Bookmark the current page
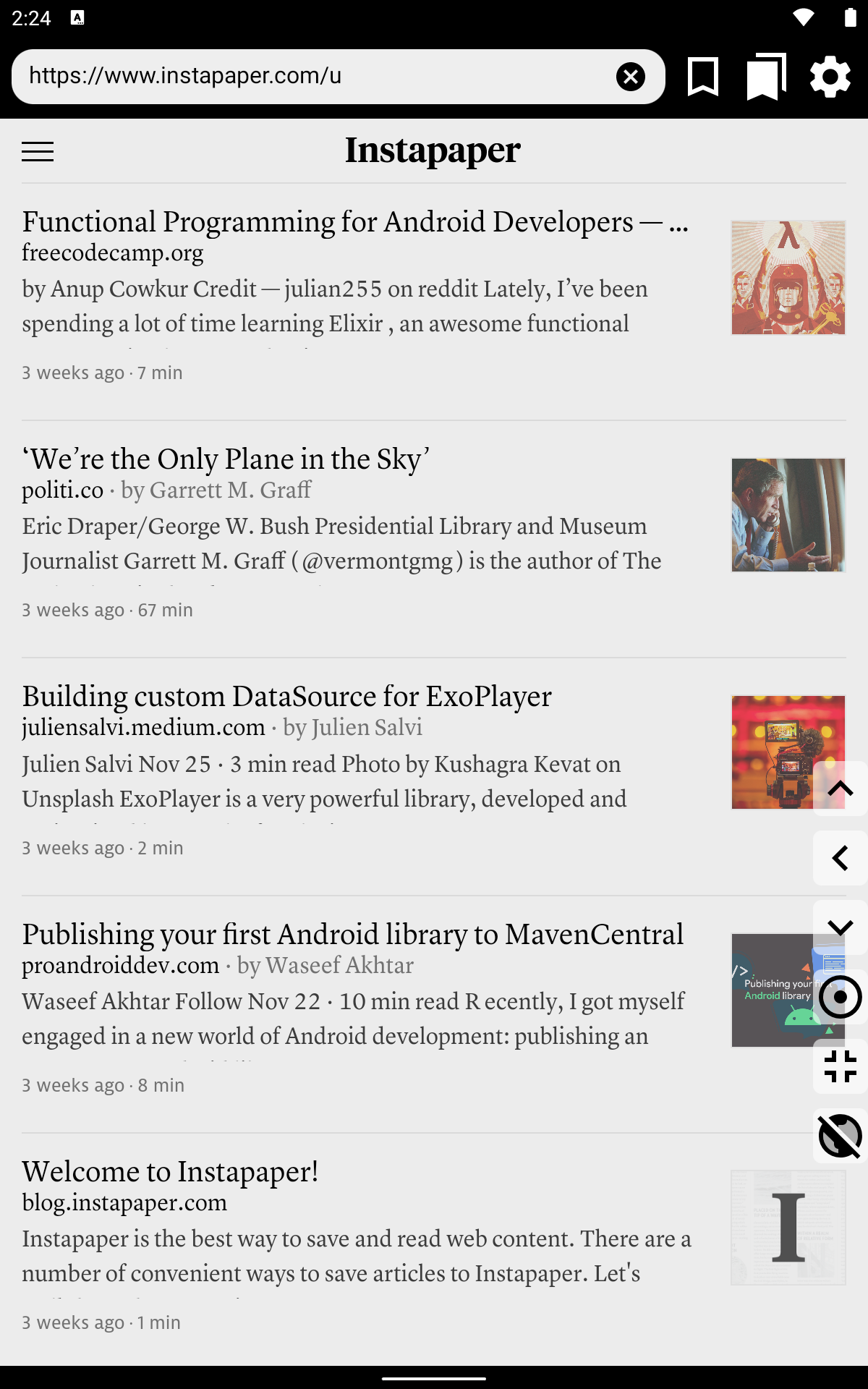 point(702,76)
